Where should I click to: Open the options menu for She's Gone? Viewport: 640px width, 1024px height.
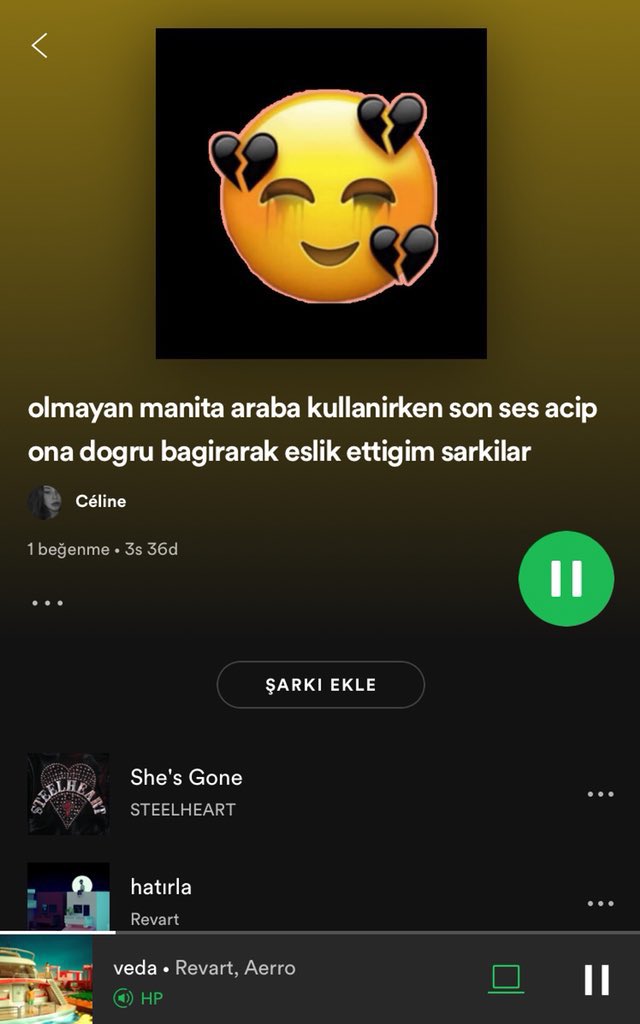click(600, 794)
